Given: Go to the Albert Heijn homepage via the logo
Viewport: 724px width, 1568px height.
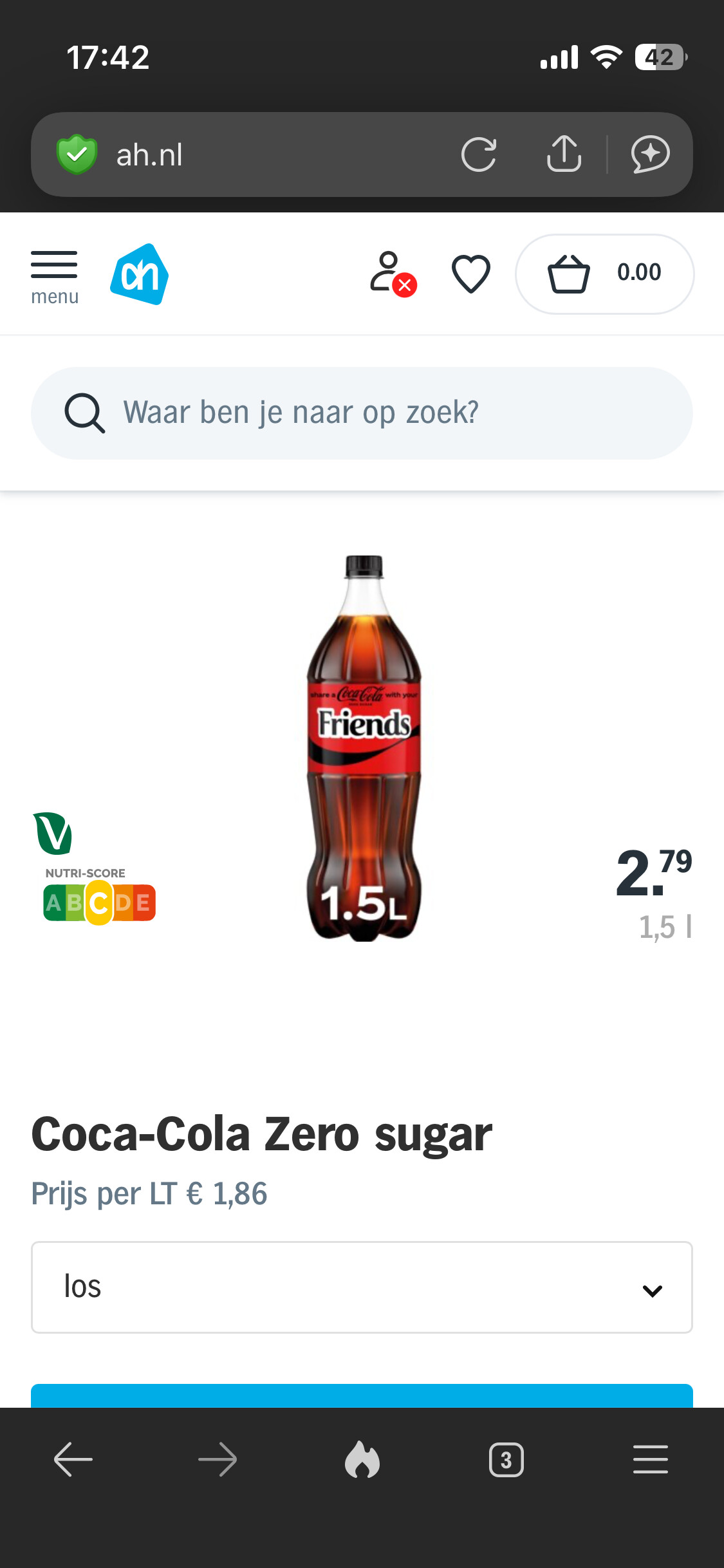Looking at the screenshot, I should coord(139,274).
